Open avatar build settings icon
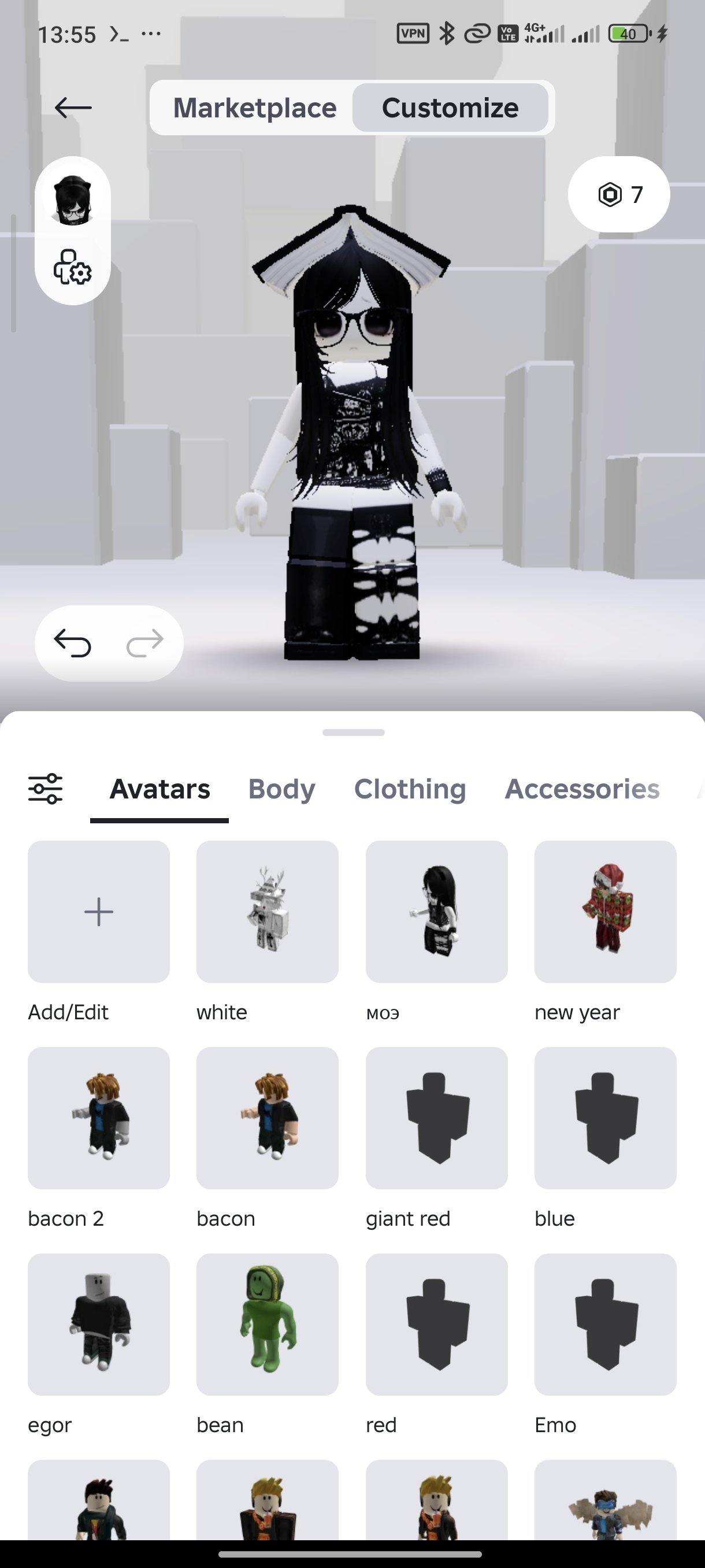This screenshot has height=1568, width=705. (72, 267)
